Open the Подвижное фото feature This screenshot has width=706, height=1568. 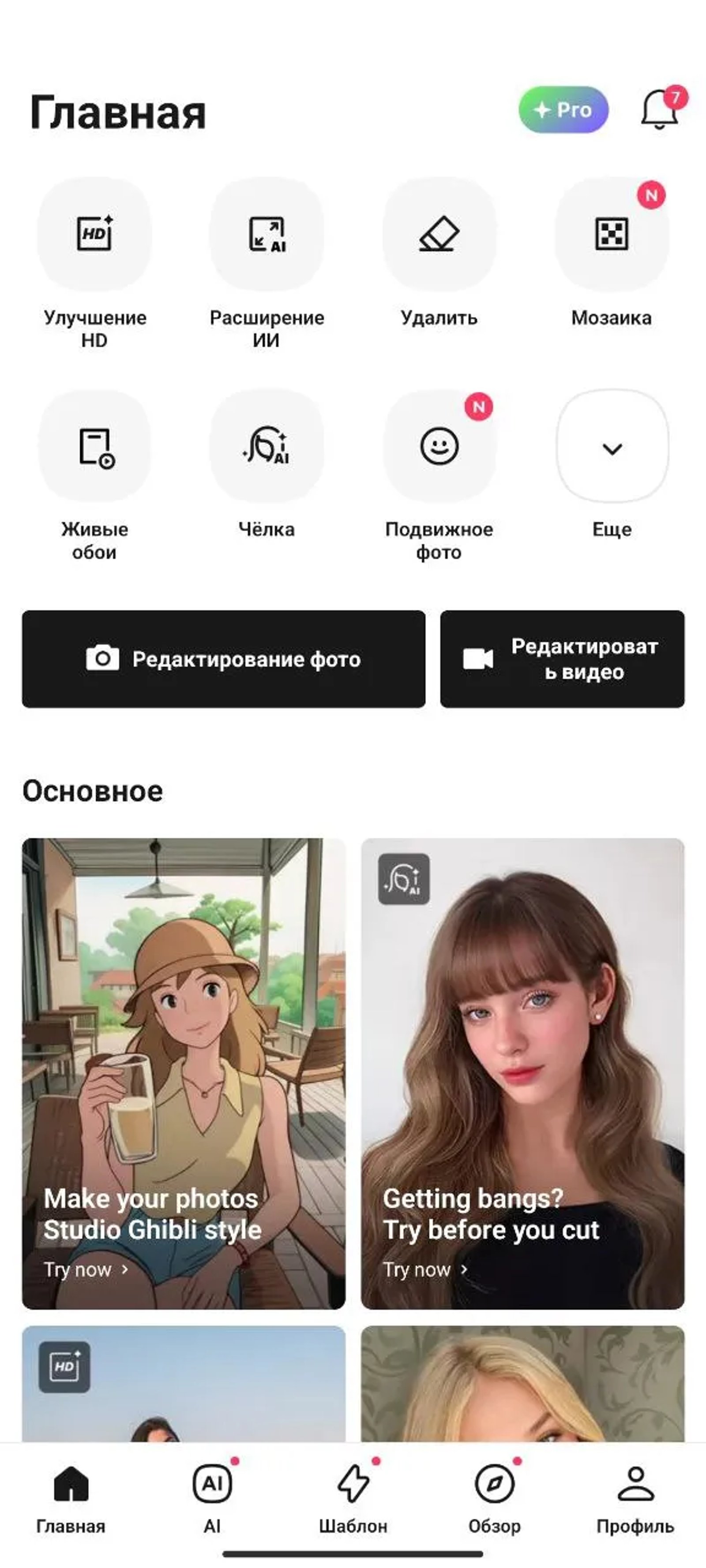(x=439, y=448)
